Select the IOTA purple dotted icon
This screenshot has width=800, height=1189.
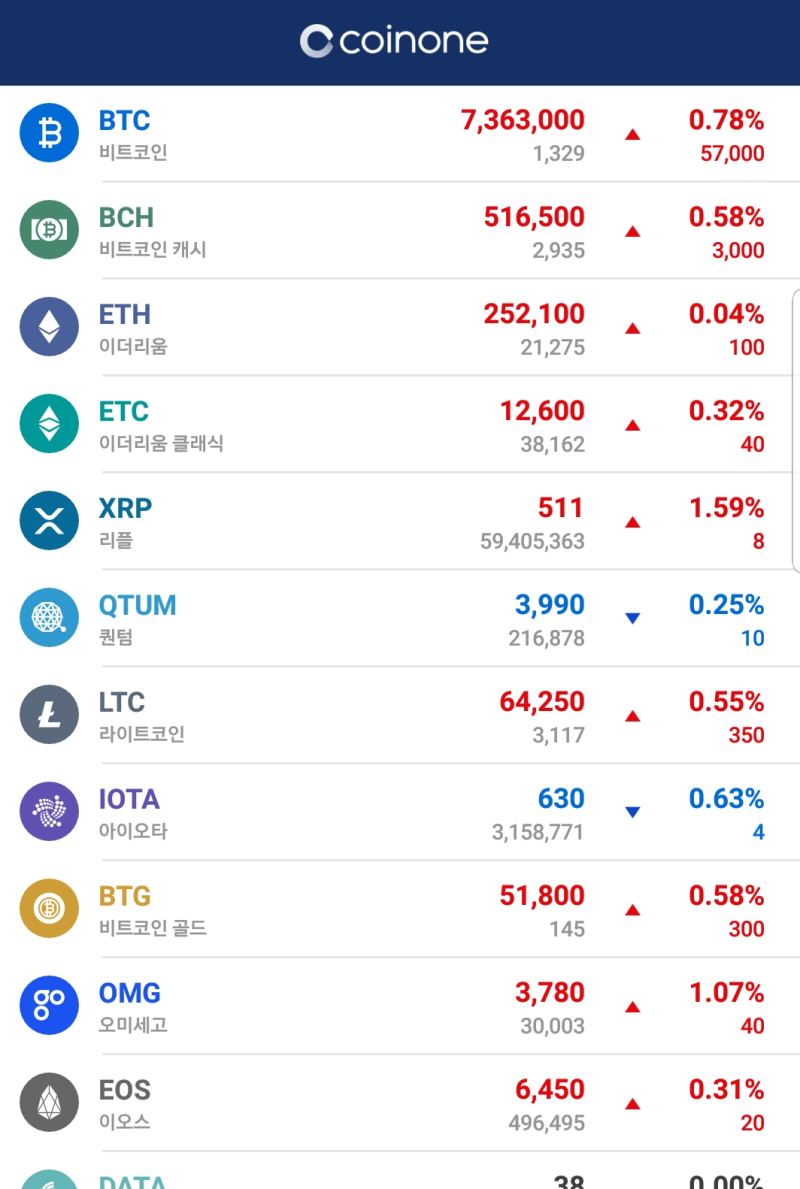click(48, 811)
